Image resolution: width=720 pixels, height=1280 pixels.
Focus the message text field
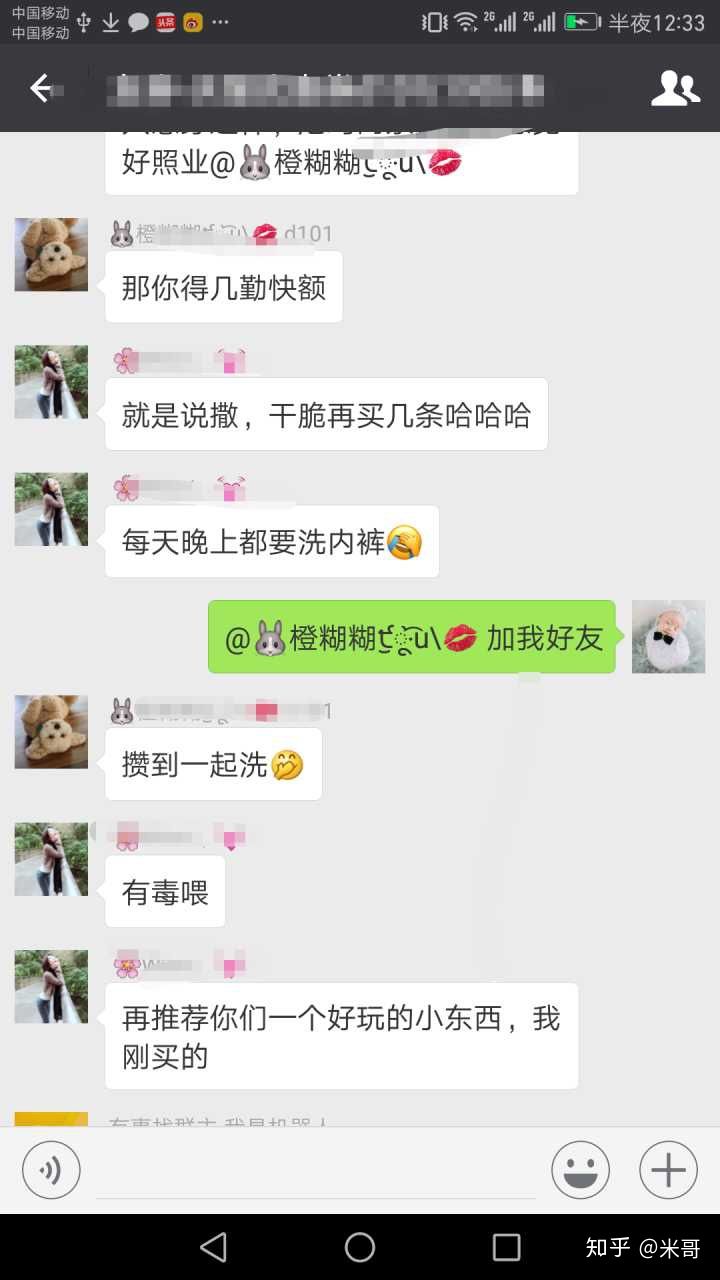click(315, 1170)
